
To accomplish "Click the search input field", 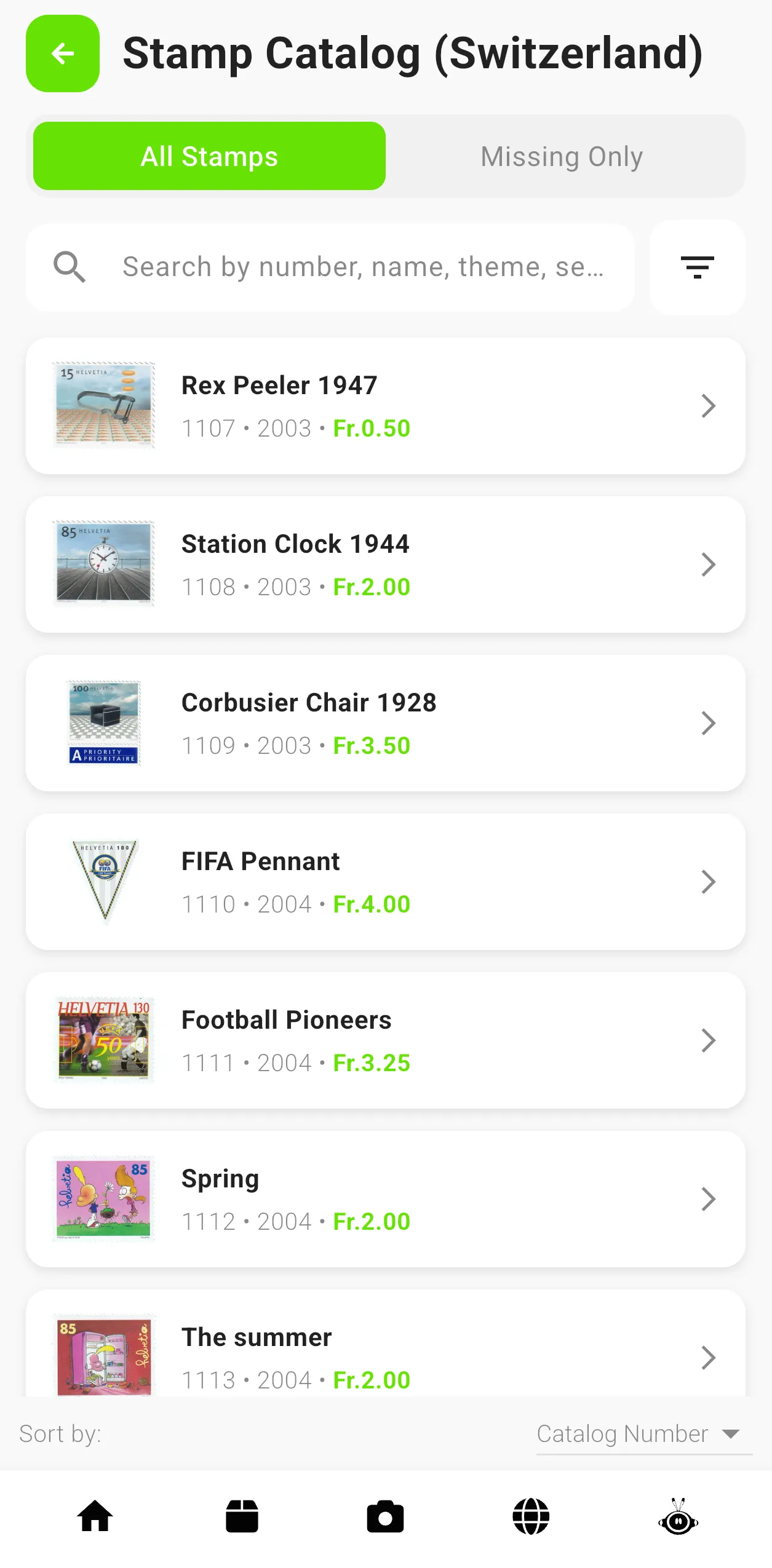I will click(x=363, y=267).
